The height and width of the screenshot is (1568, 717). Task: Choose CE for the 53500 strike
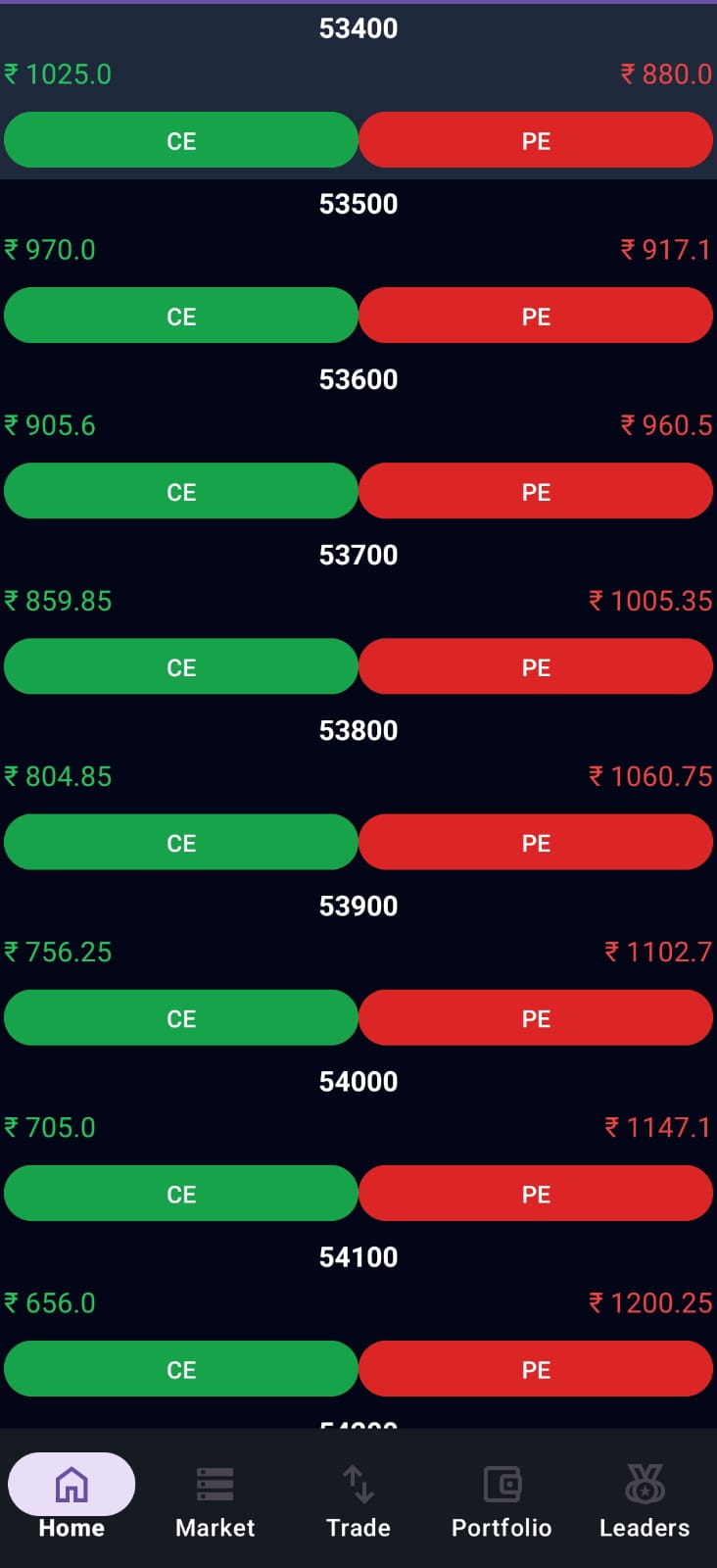pos(181,316)
